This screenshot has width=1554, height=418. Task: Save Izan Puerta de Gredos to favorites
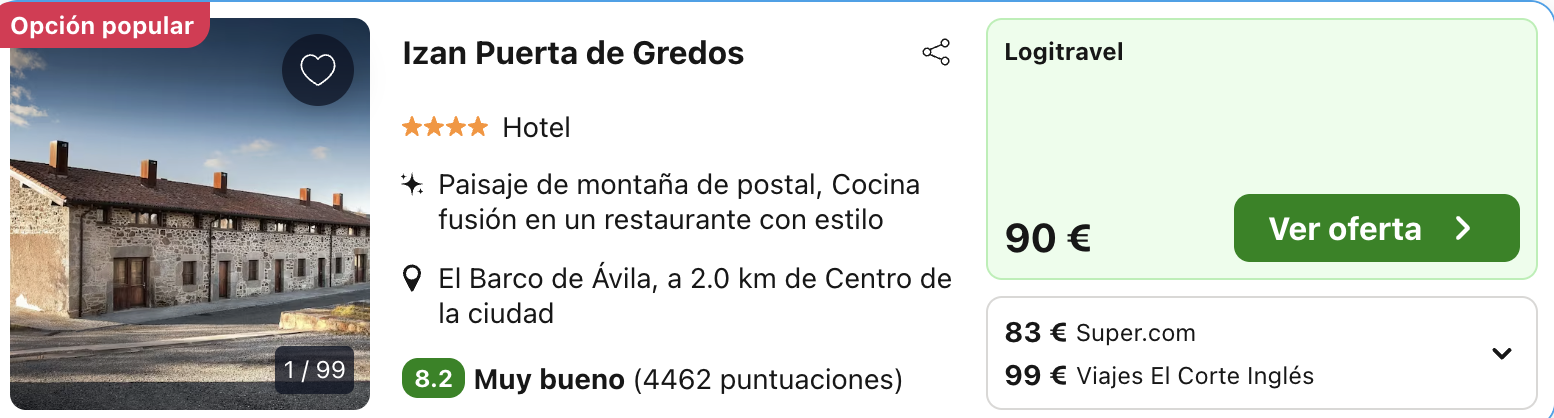click(x=317, y=70)
